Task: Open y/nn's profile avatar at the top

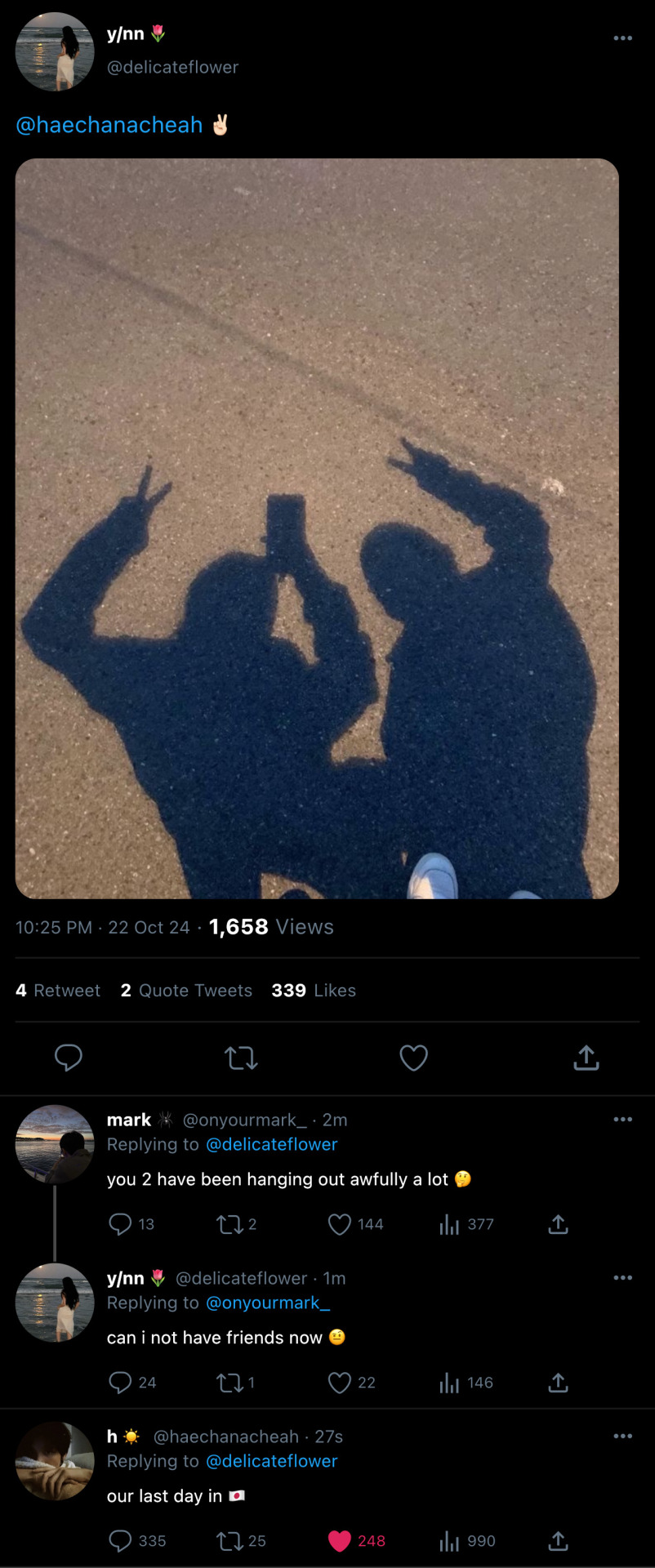Action: (55, 51)
